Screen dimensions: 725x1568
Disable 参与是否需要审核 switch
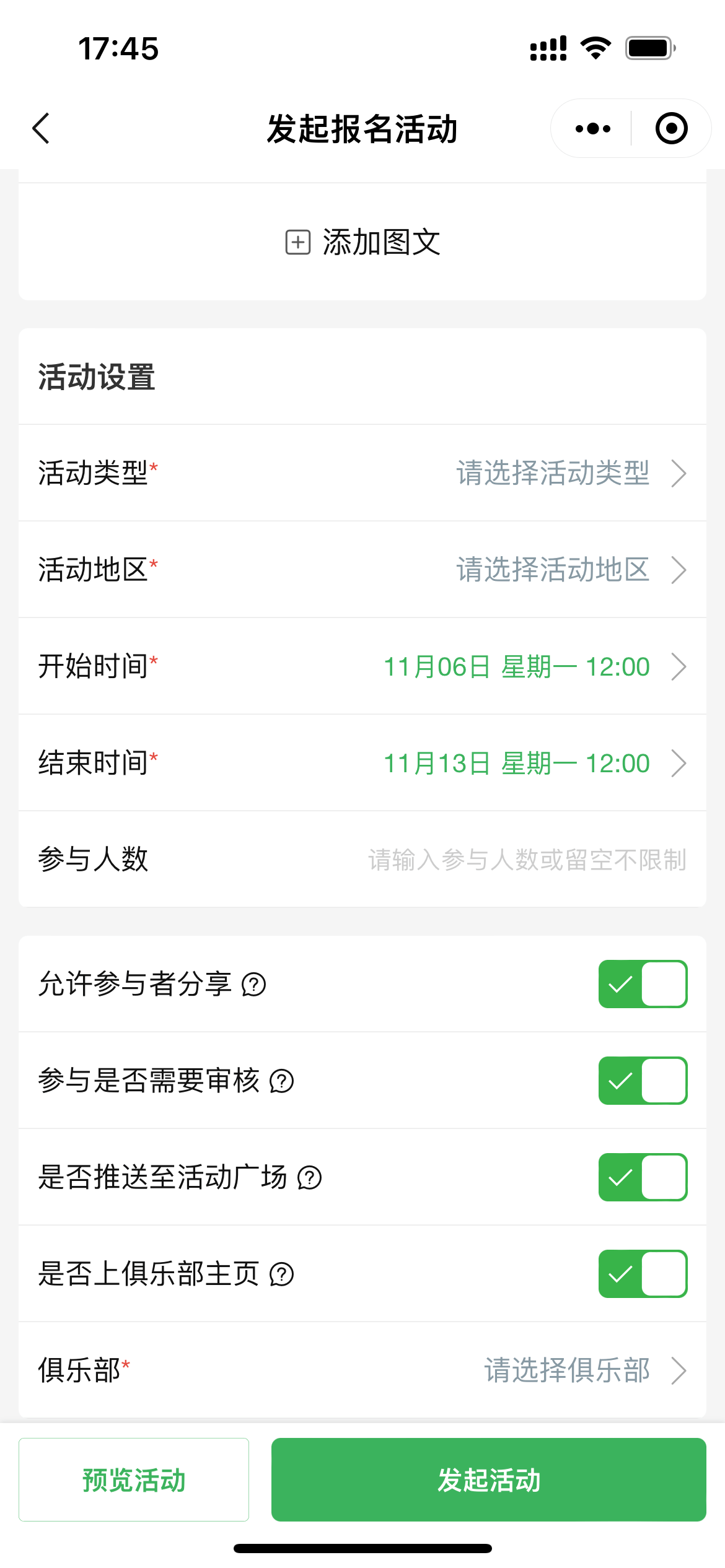(643, 1081)
